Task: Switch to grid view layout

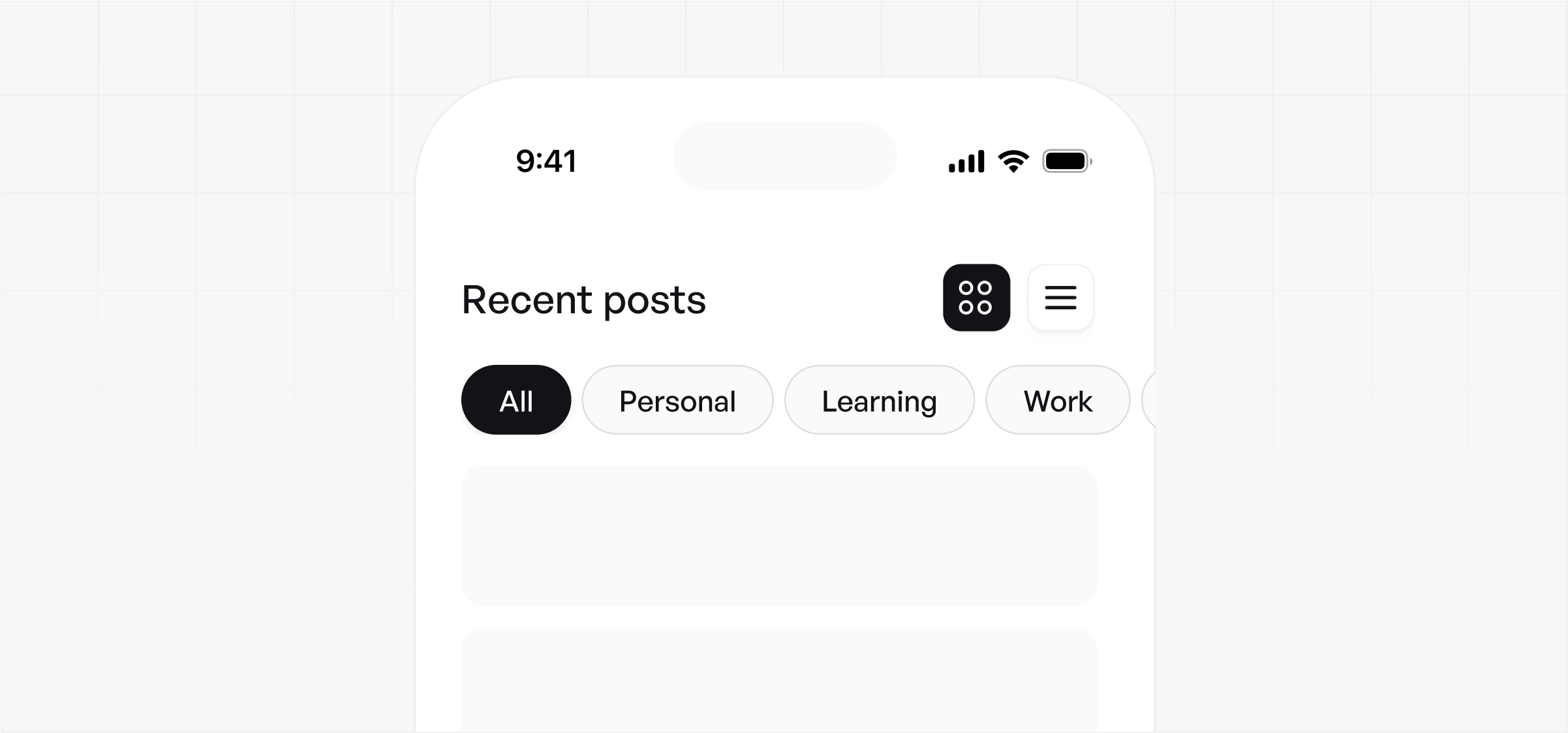Action: pyautogui.click(x=976, y=298)
